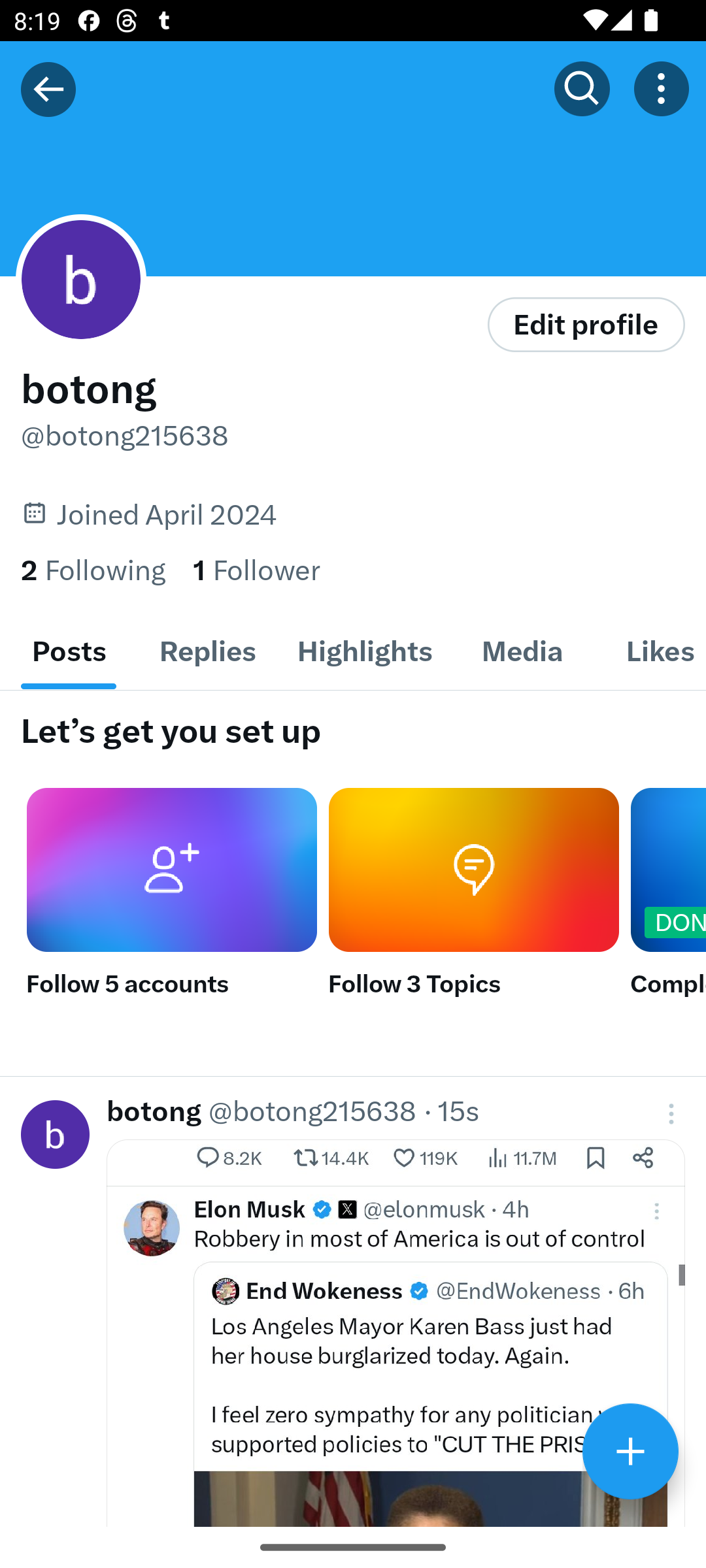The image size is (706, 1568).
Task: View the profile avatar picture
Action: [81, 280]
